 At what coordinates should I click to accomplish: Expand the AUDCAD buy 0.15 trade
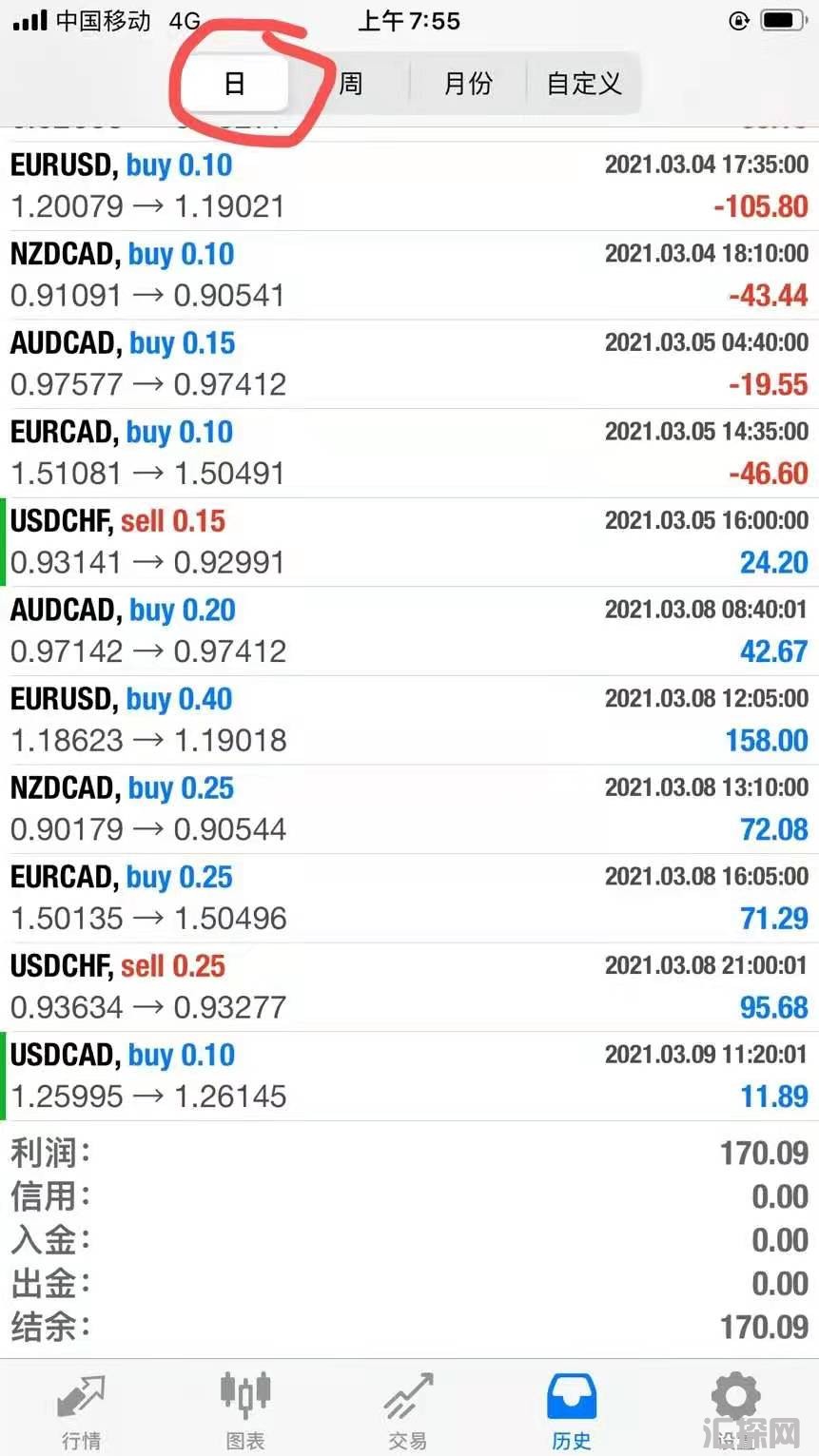[409, 364]
